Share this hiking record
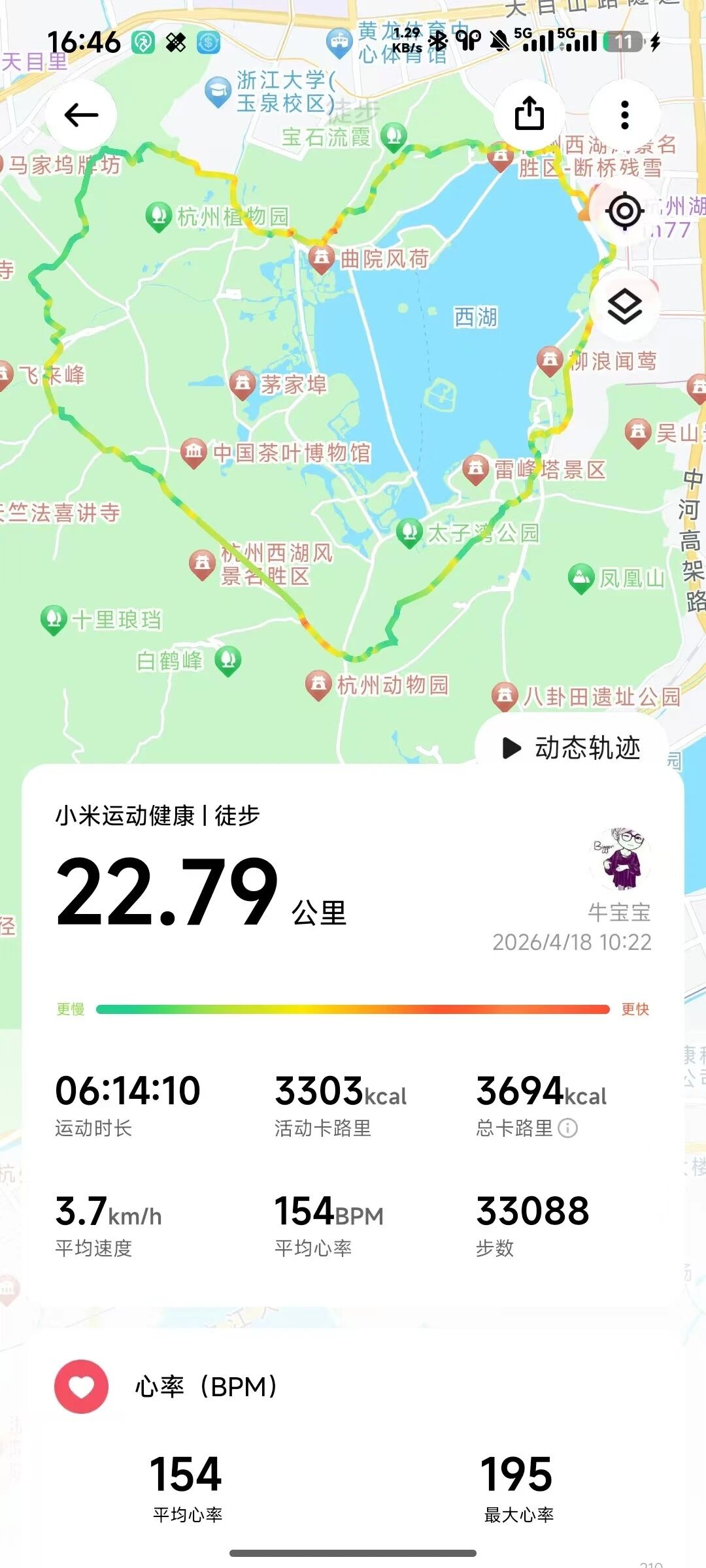Image resolution: width=706 pixels, height=1568 pixels. tap(529, 115)
